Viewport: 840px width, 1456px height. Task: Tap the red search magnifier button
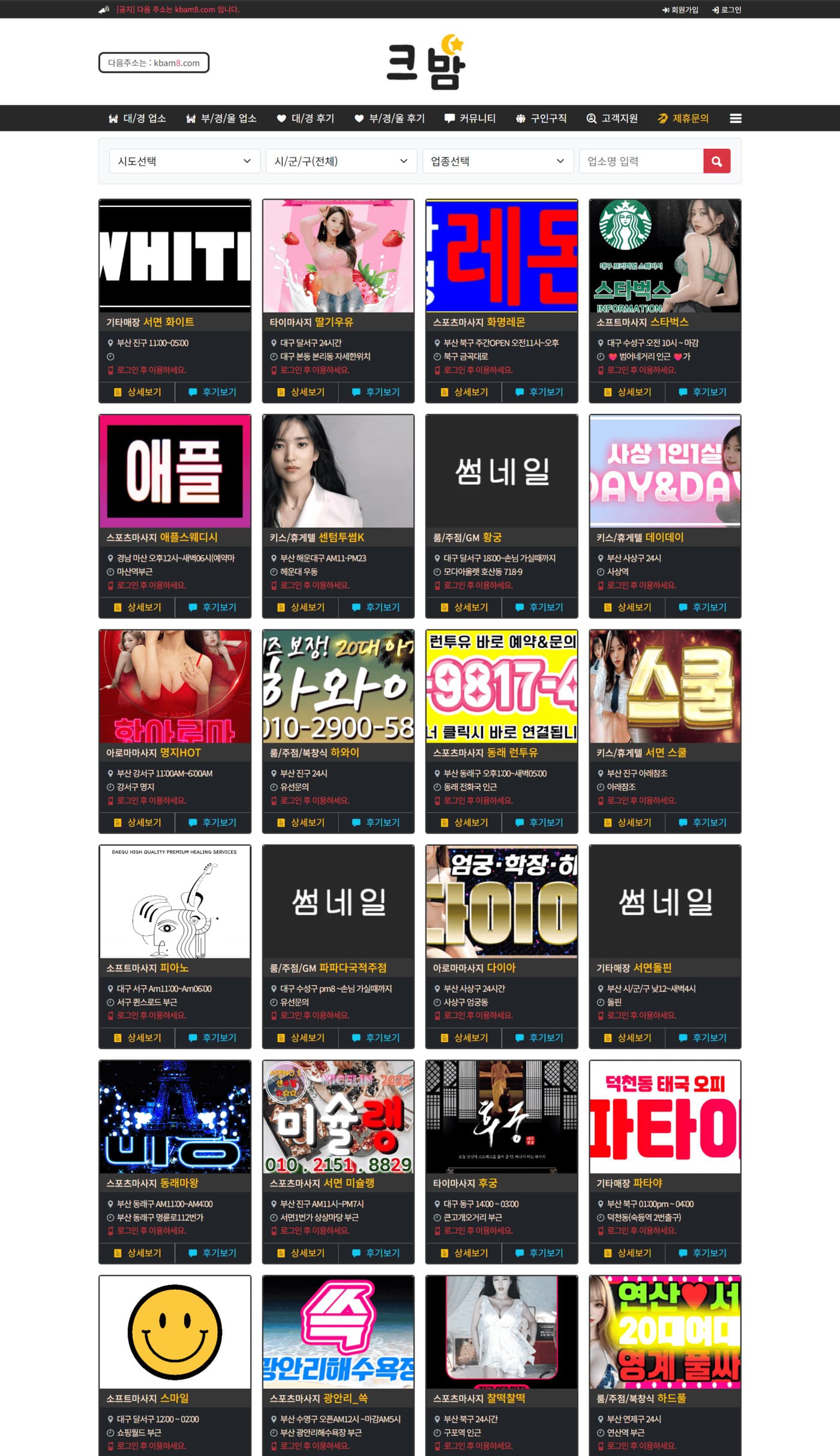coord(716,161)
